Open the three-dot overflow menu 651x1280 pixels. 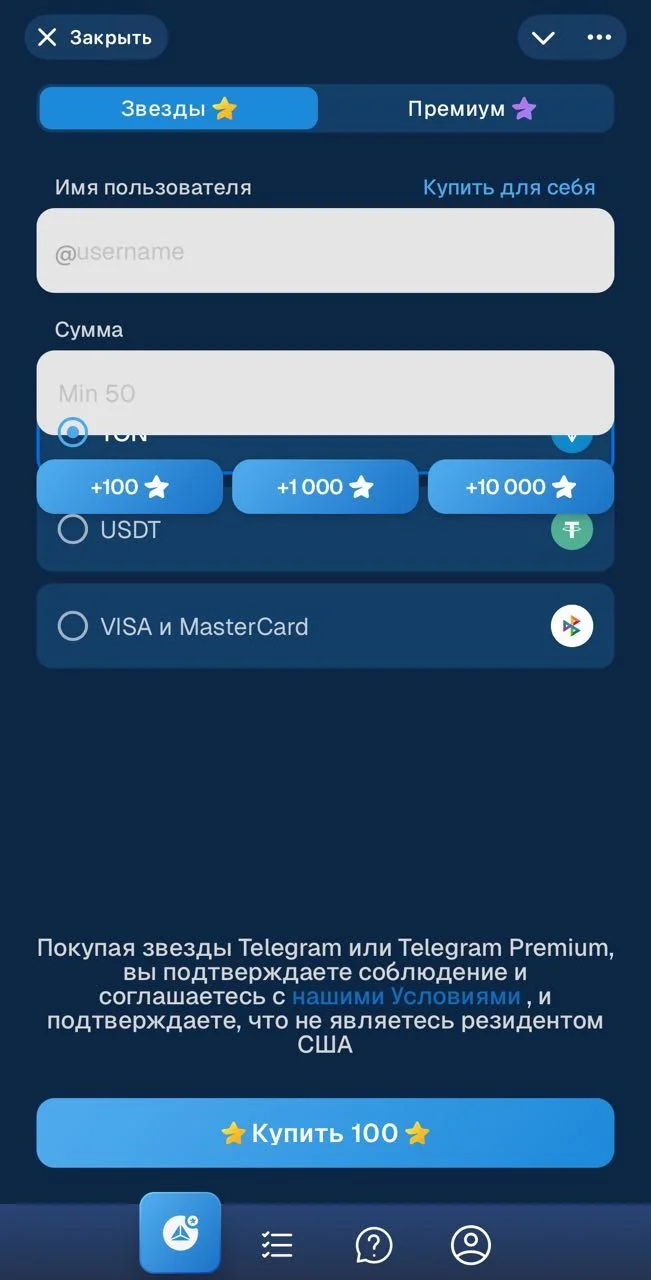tap(599, 38)
